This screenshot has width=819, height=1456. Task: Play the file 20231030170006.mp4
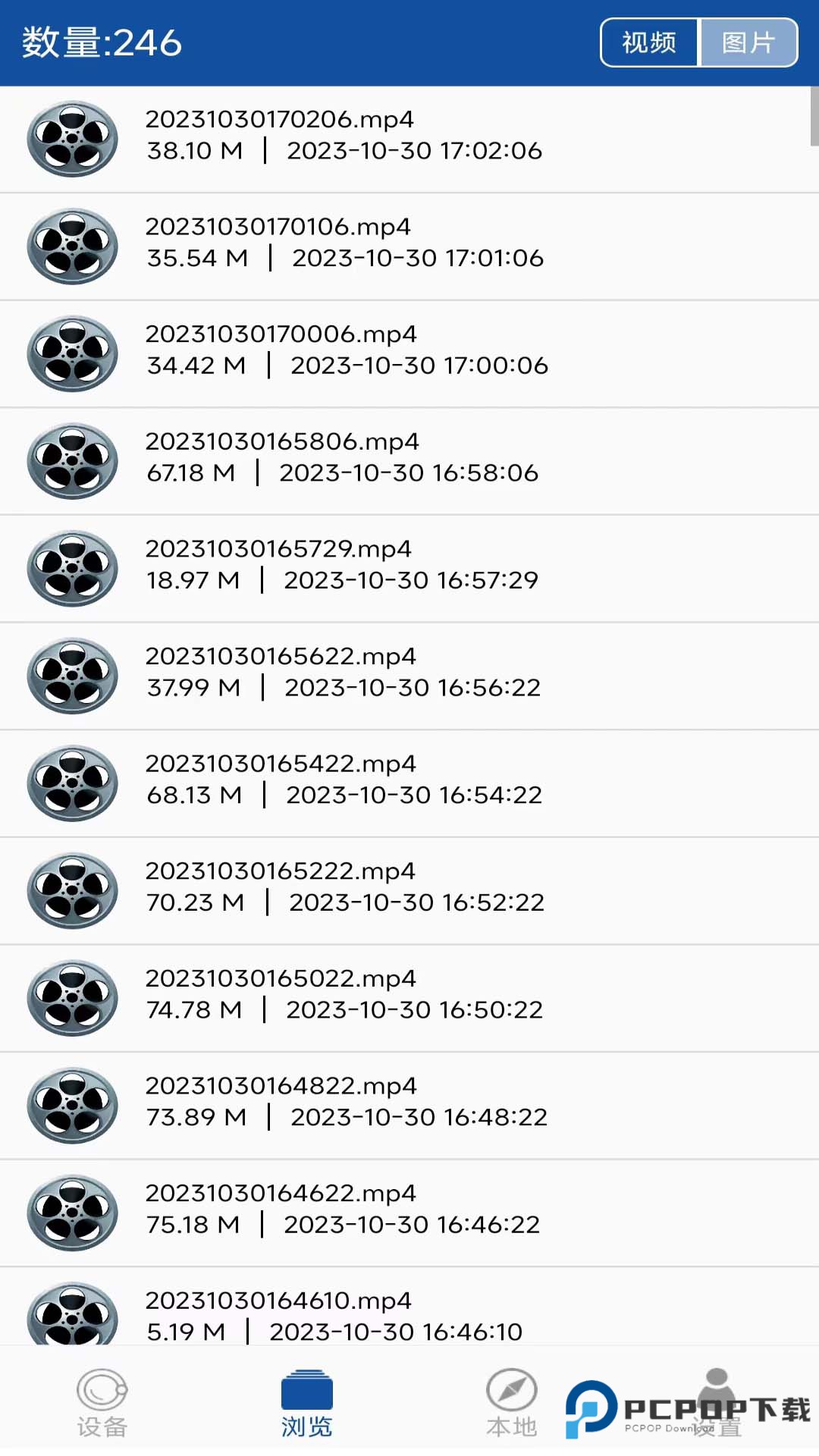point(409,353)
